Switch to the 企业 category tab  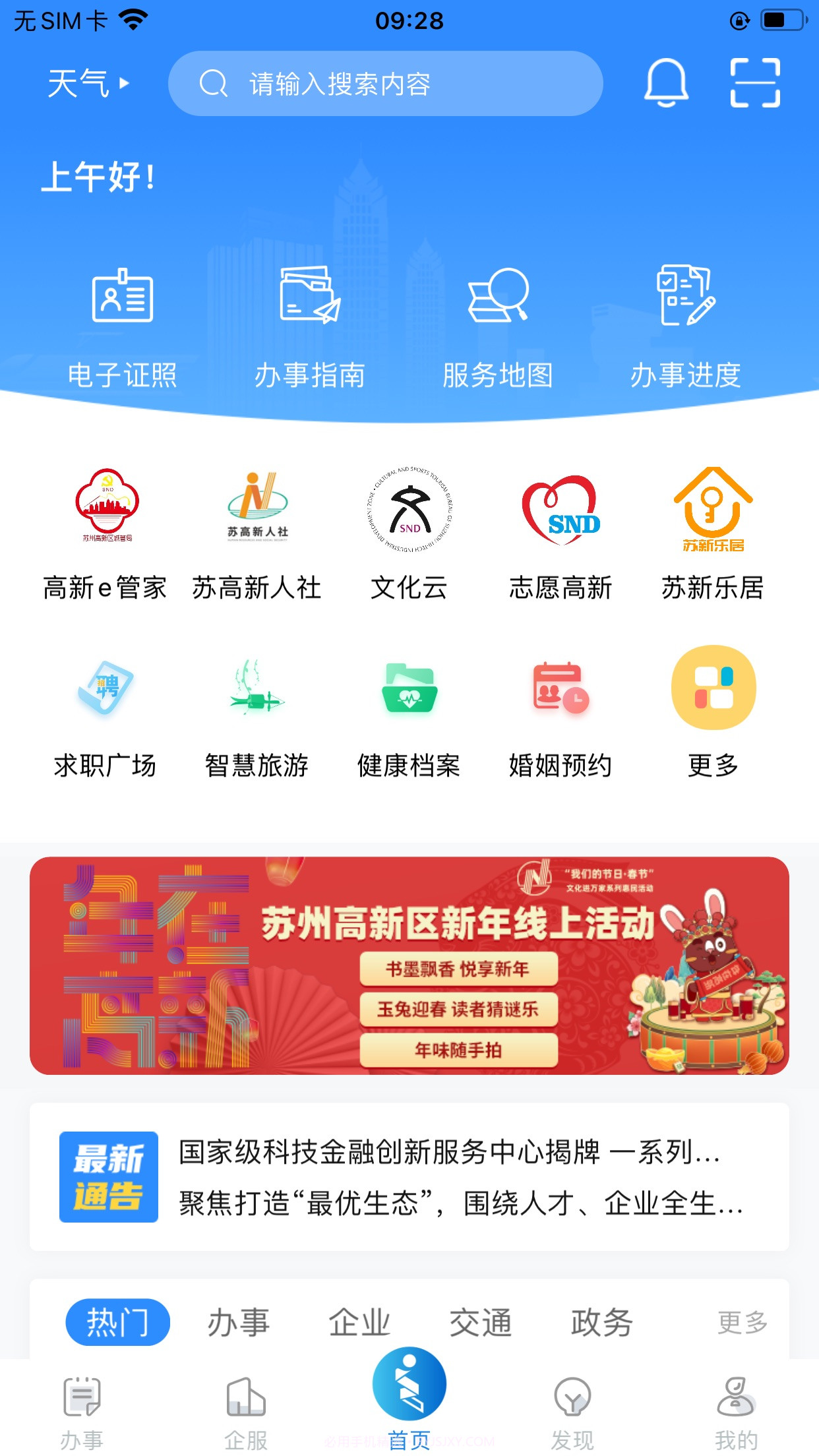(x=358, y=1322)
